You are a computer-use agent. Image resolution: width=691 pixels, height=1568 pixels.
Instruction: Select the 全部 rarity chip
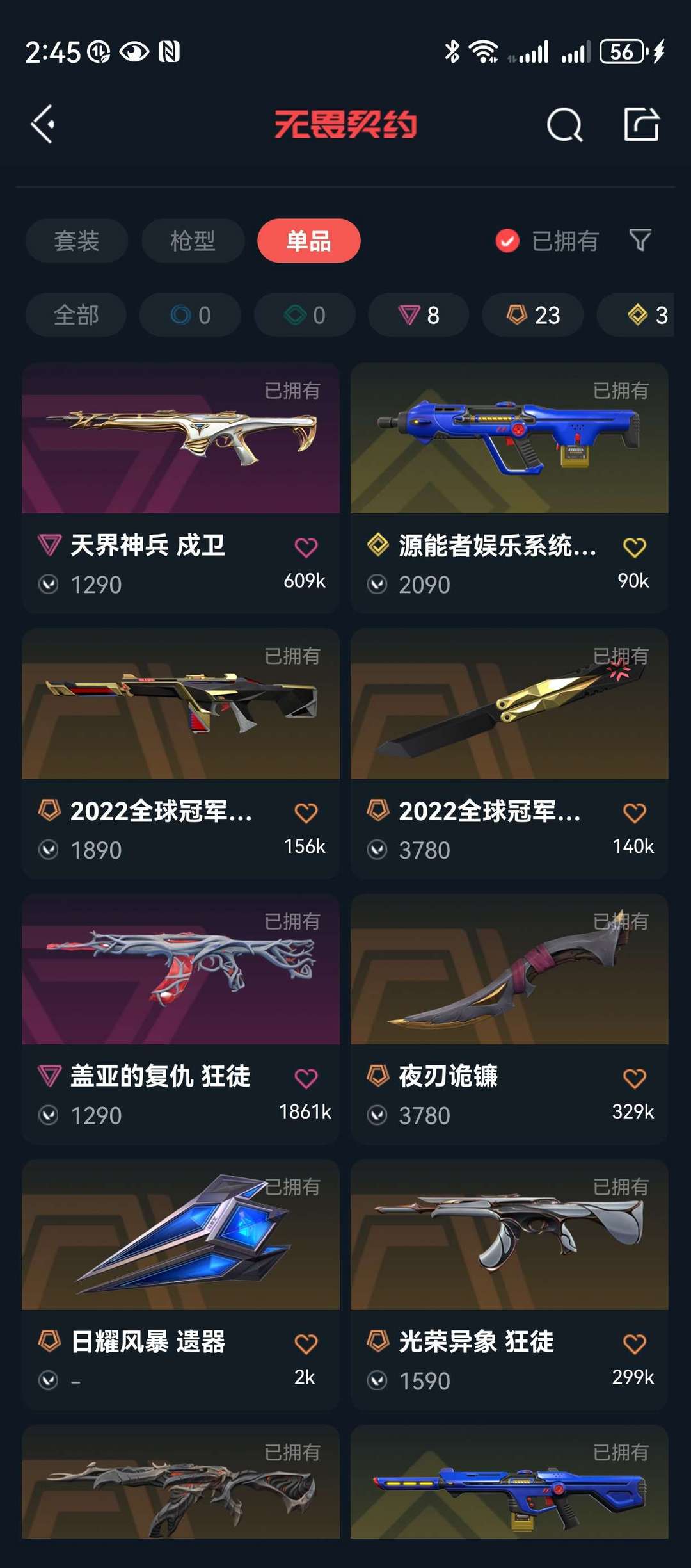76,315
